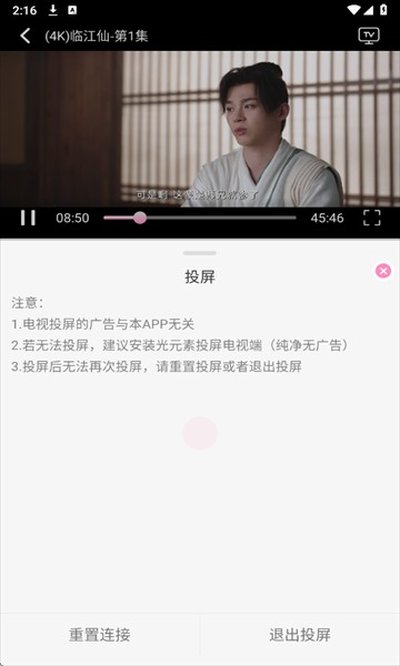
Task: Tap the video progress slider
Action: (200, 218)
